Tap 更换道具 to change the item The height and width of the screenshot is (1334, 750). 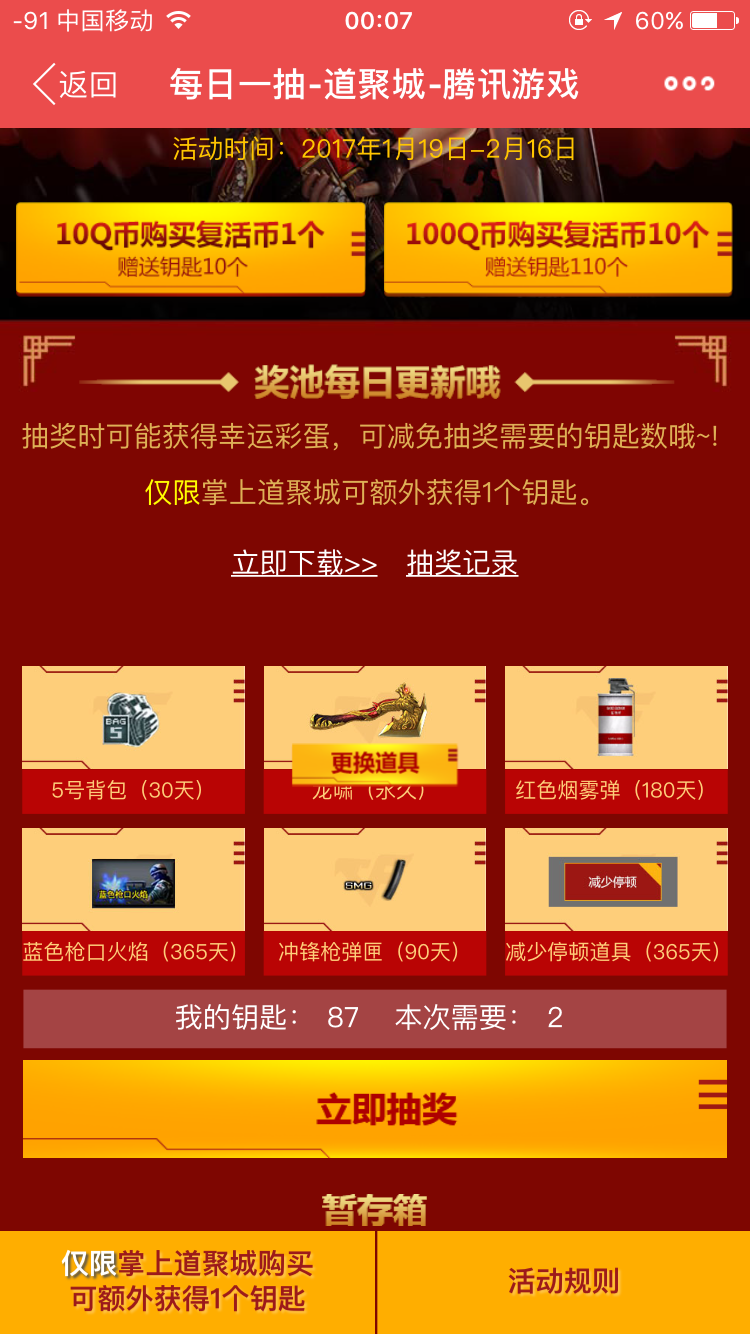pos(375,764)
